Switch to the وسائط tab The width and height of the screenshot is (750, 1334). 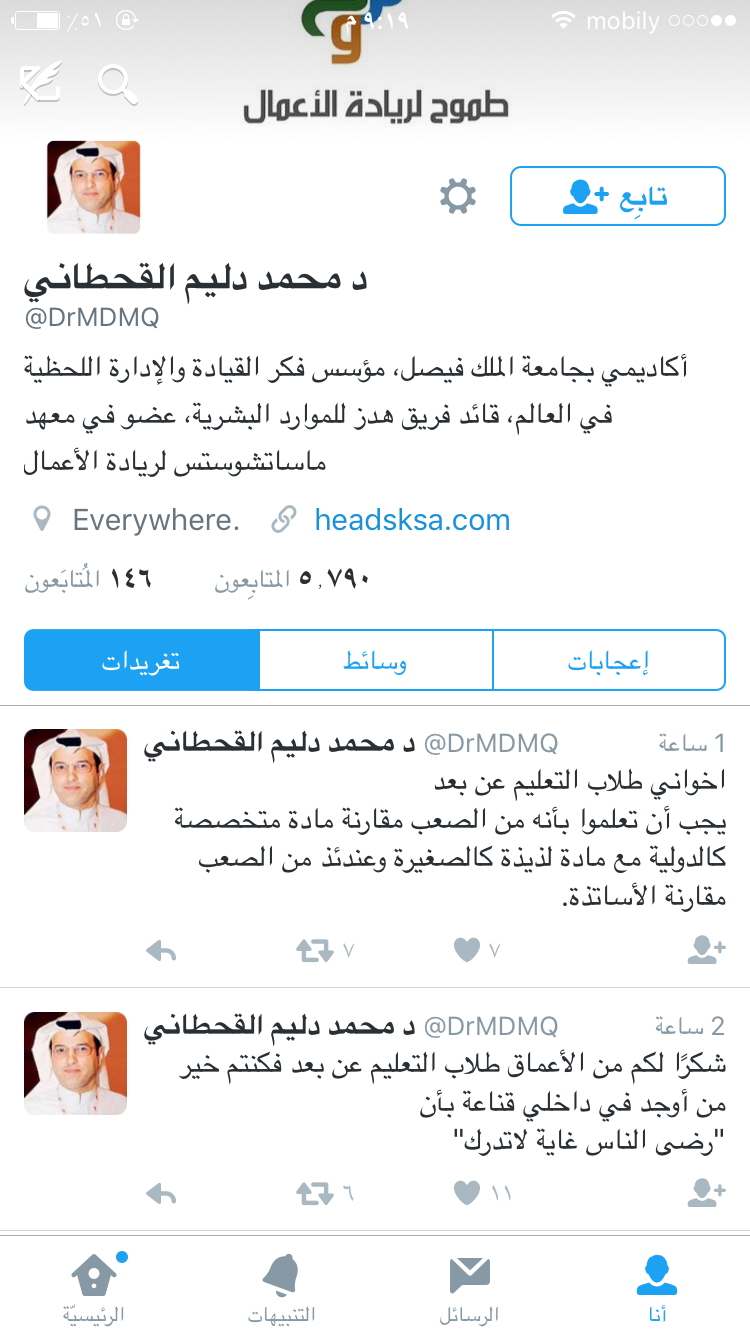[x=376, y=660]
